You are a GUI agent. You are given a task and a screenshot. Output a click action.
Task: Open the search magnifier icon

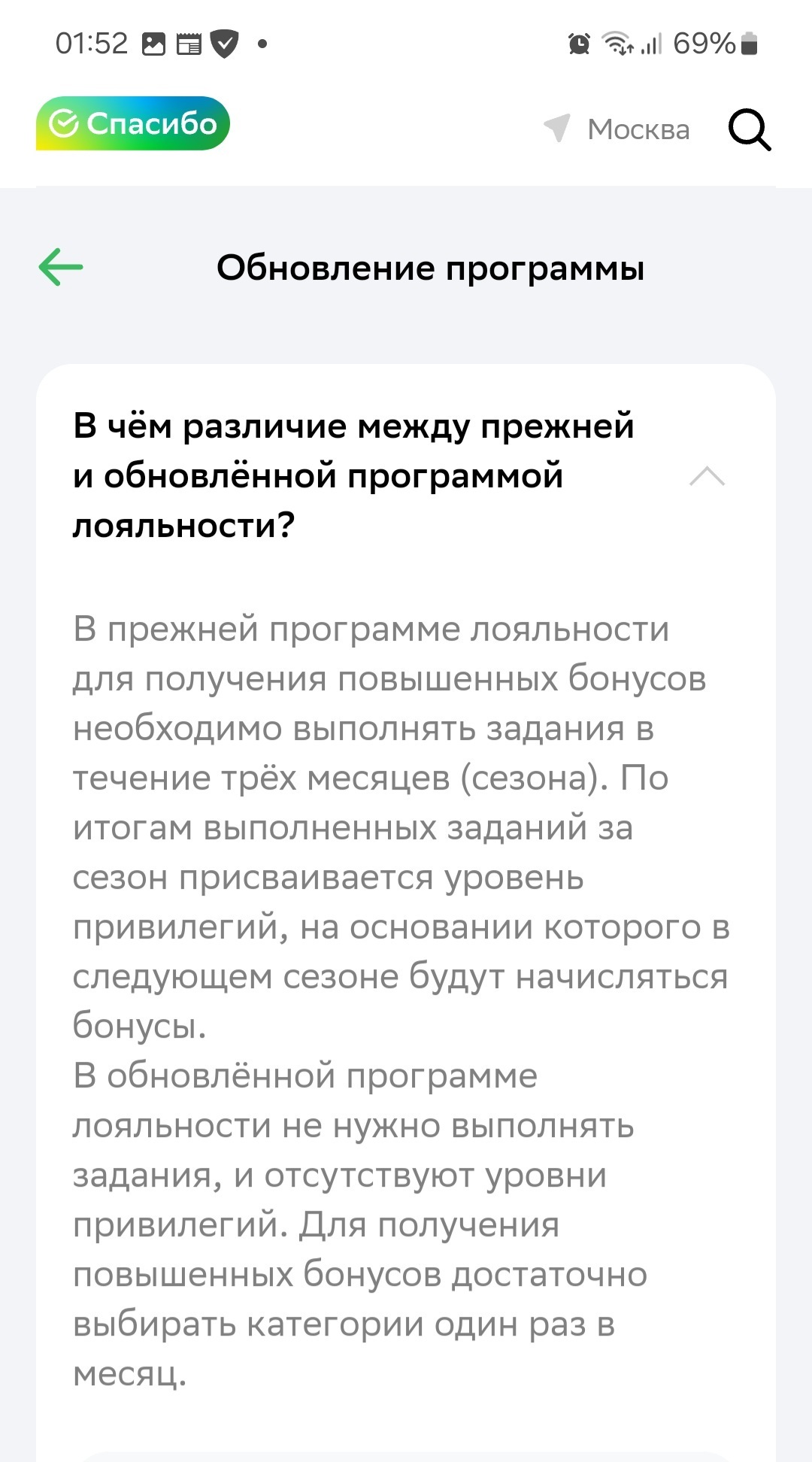[749, 130]
